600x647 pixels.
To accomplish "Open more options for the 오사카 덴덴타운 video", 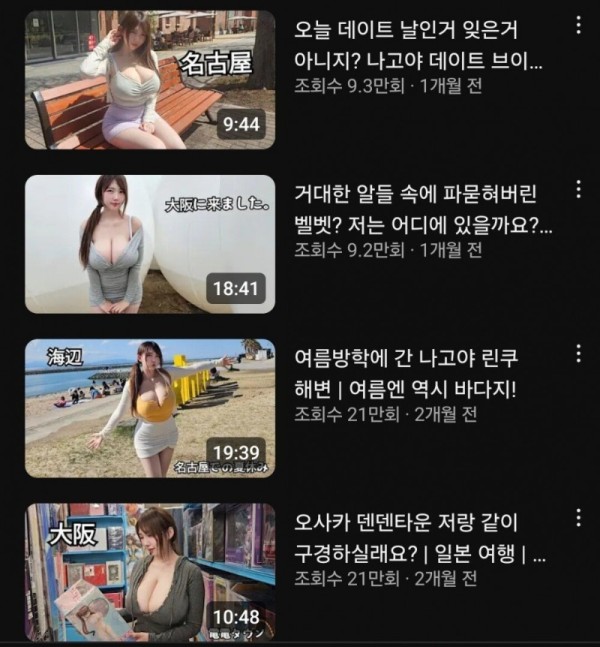I will tap(577, 517).
